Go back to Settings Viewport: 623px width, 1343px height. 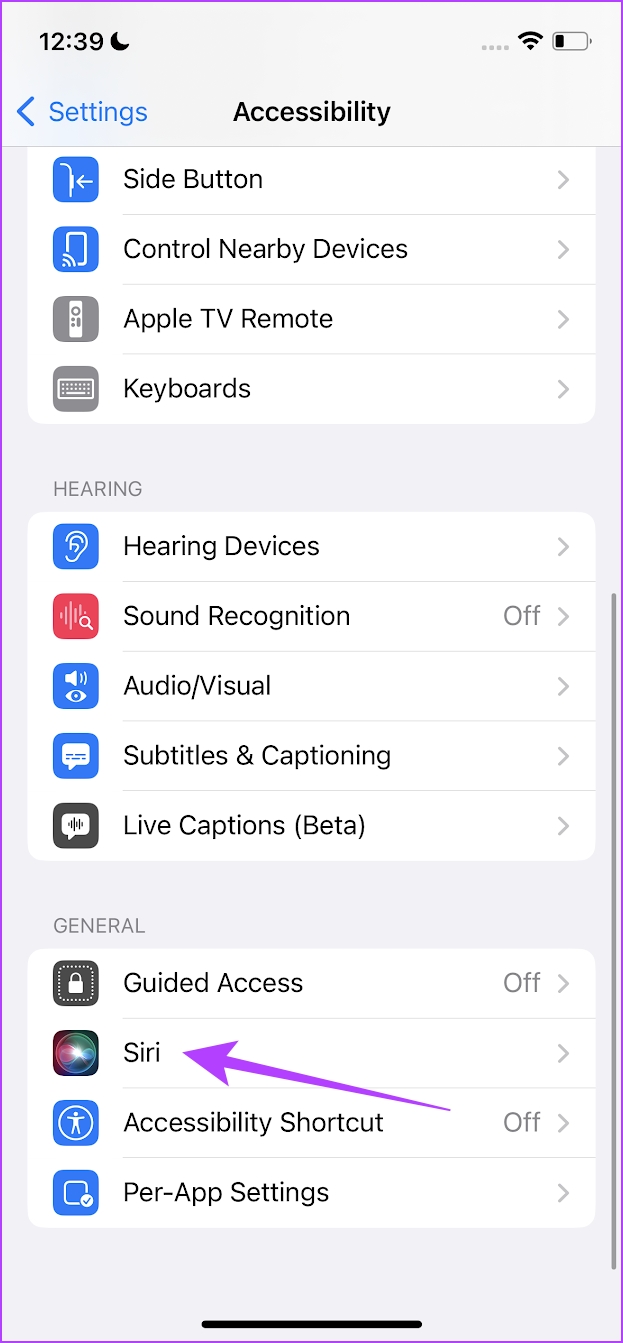82,112
